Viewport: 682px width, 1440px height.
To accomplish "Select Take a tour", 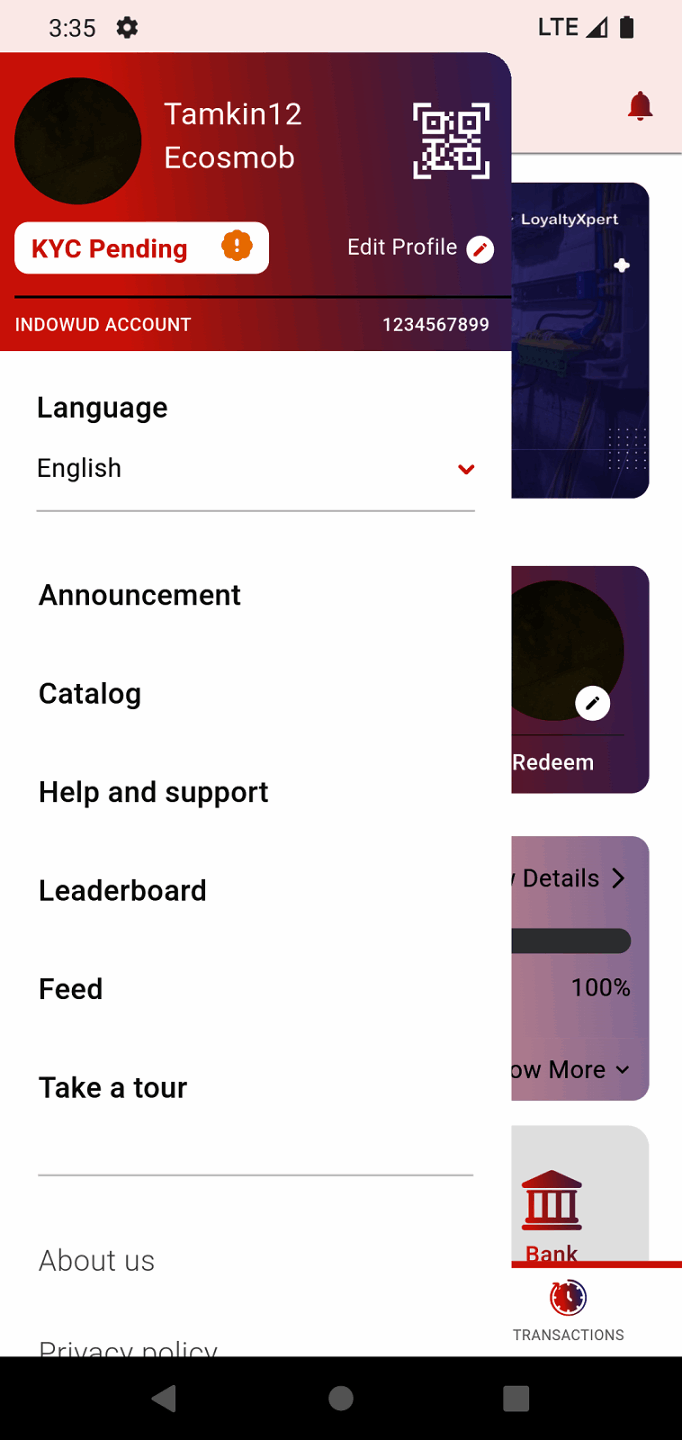I will tap(113, 1088).
